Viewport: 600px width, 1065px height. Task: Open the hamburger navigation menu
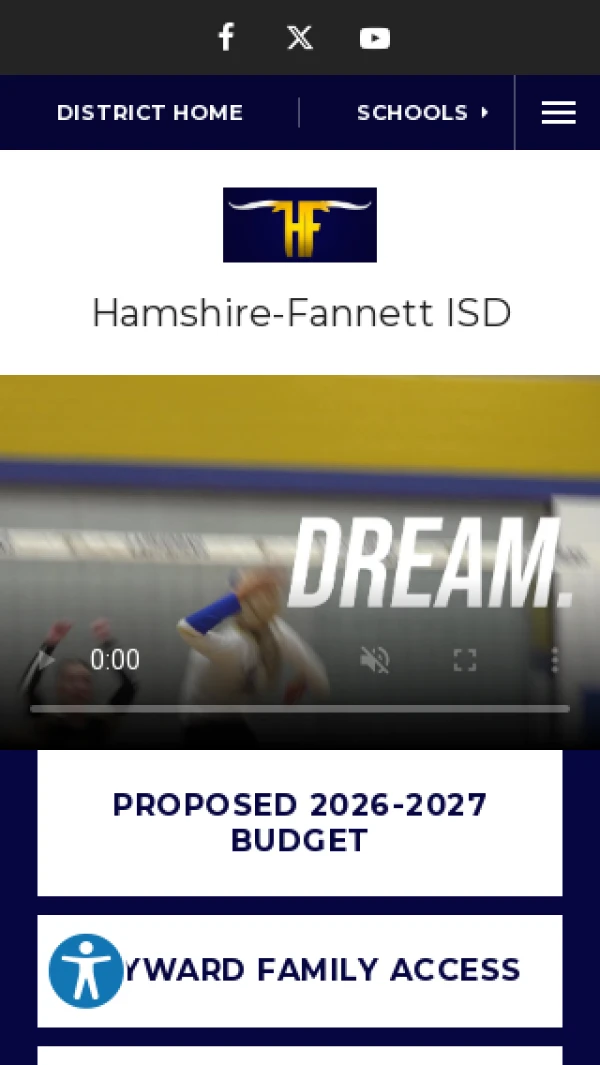(559, 113)
